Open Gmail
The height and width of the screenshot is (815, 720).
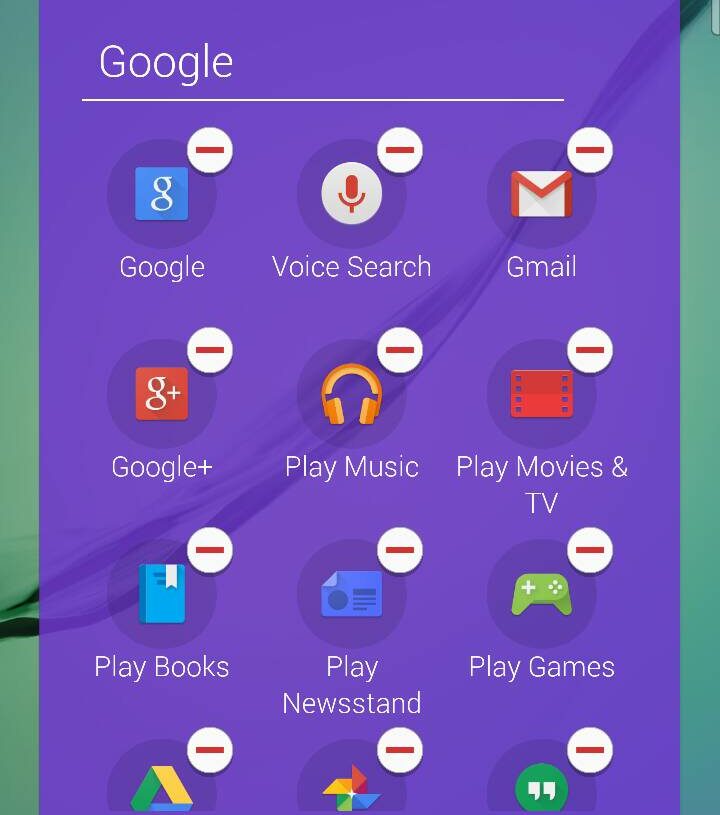542,194
